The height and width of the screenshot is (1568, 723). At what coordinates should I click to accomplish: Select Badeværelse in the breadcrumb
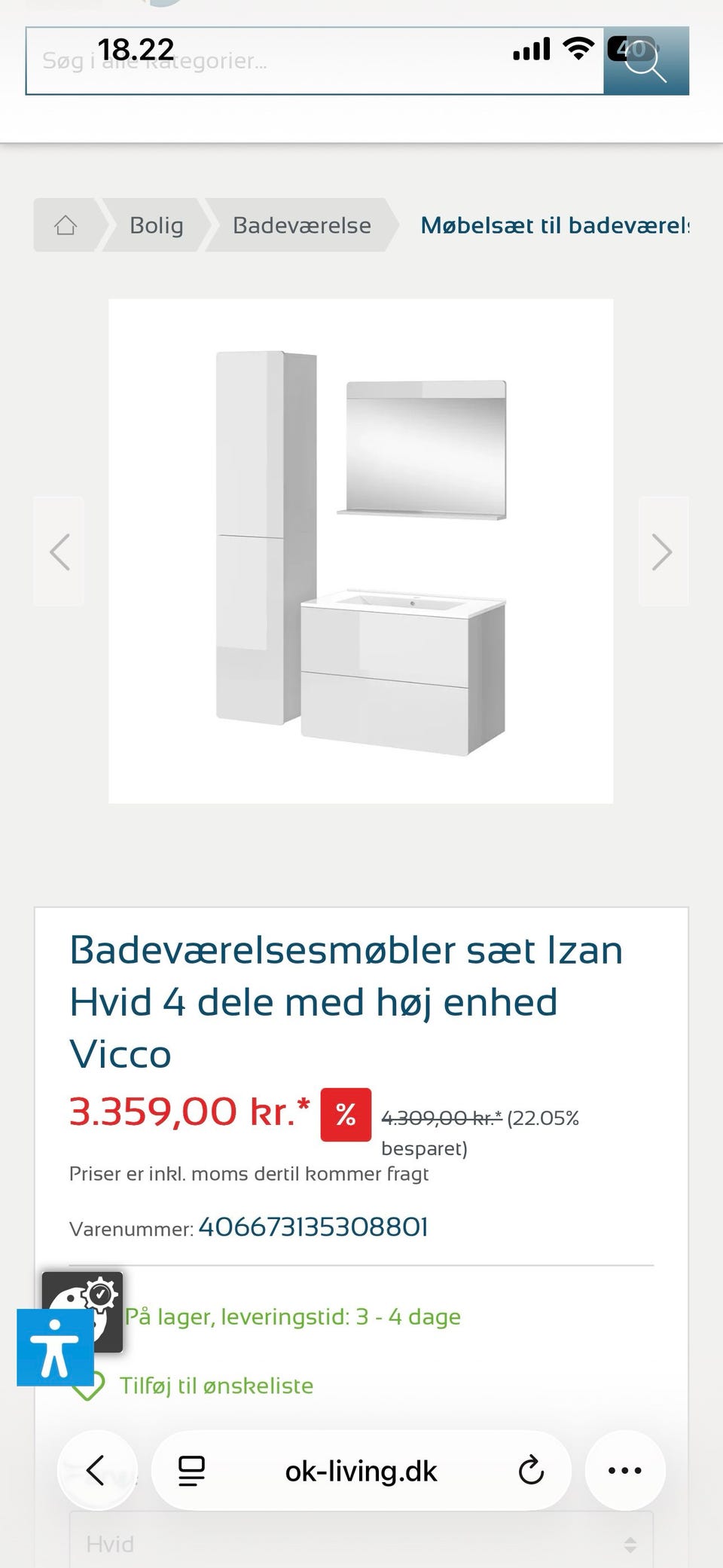click(x=301, y=225)
